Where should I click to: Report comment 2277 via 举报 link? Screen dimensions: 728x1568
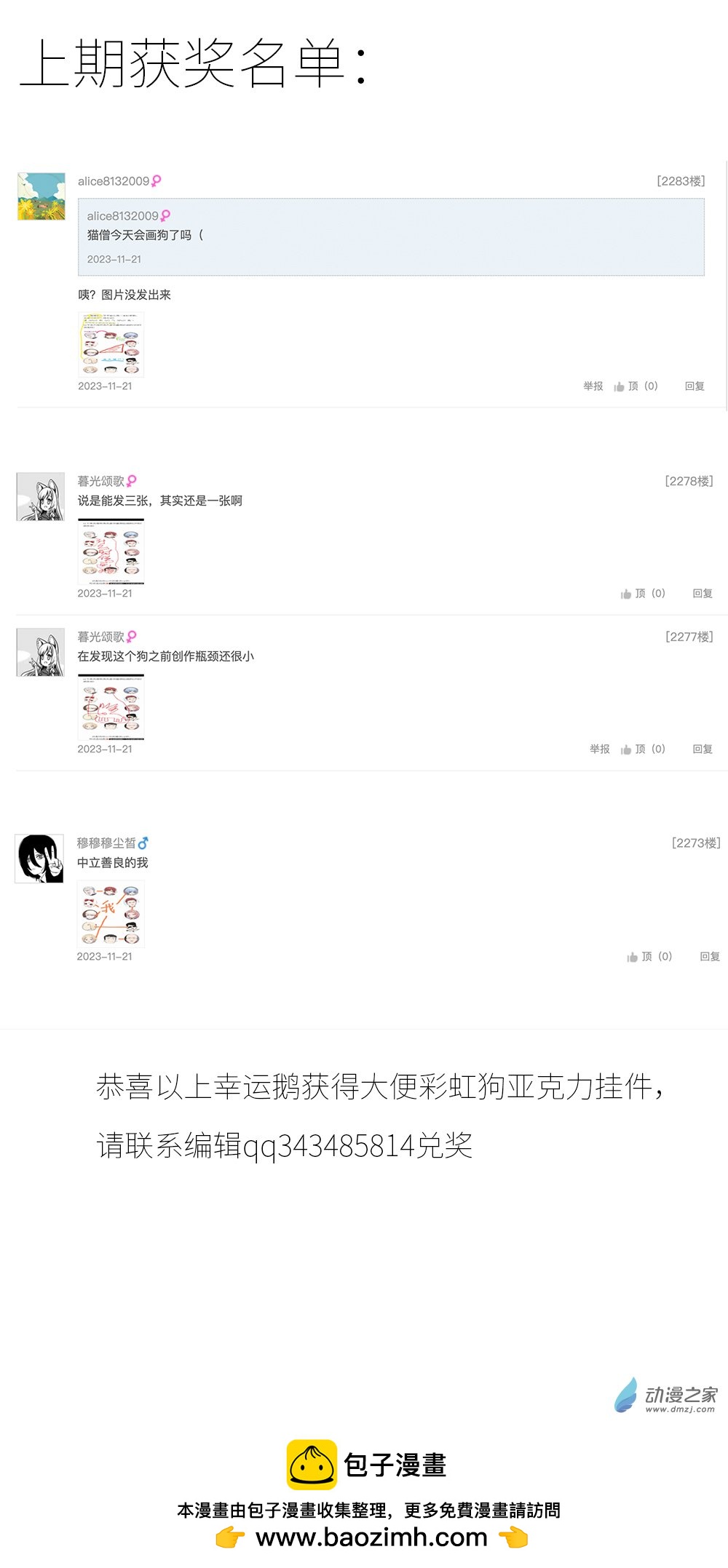tap(599, 749)
